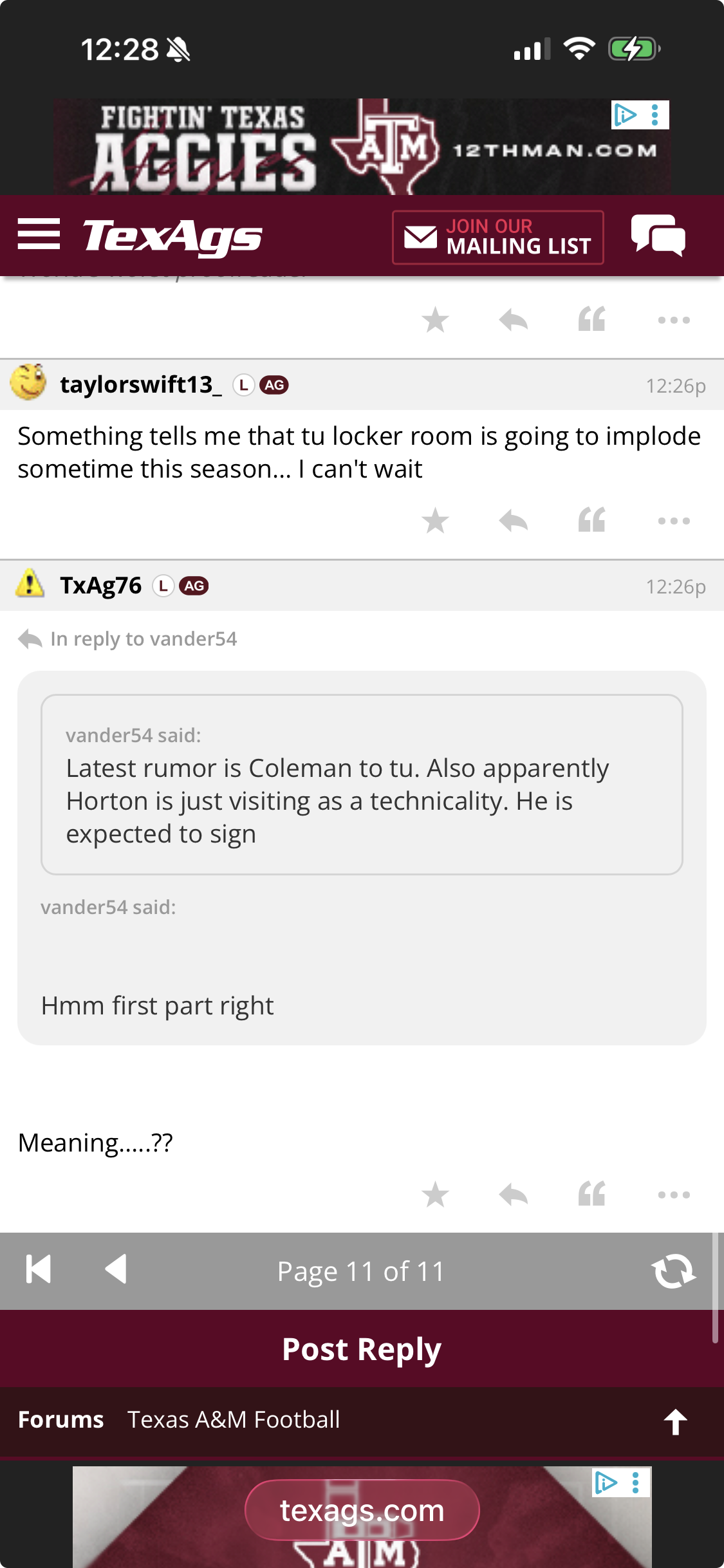The image size is (724, 1568).
Task: Reply to taylorswift13_'s post
Action: coord(513,520)
